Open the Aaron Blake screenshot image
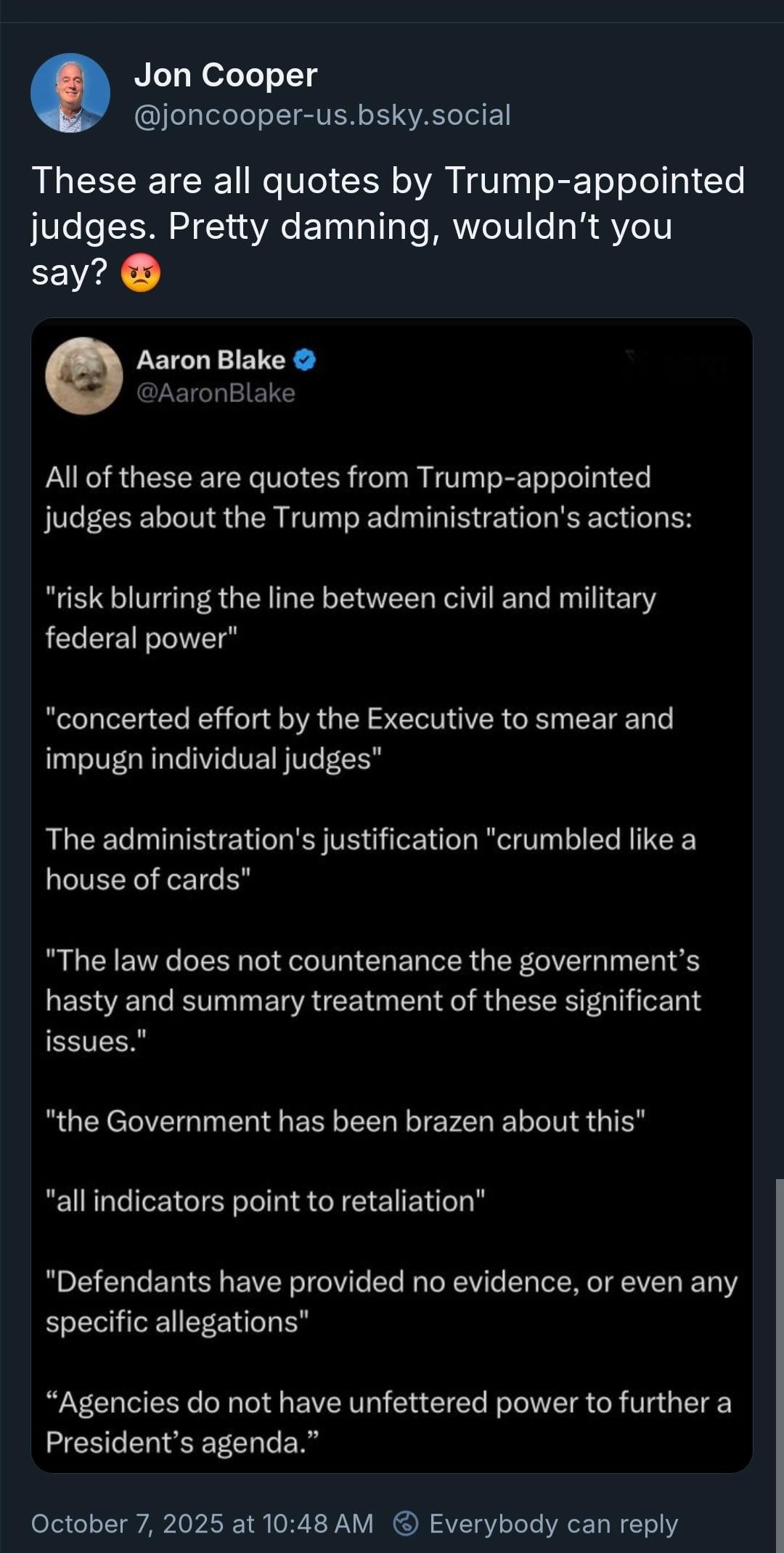The height and width of the screenshot is (1553, 784). tap(391, 894)
